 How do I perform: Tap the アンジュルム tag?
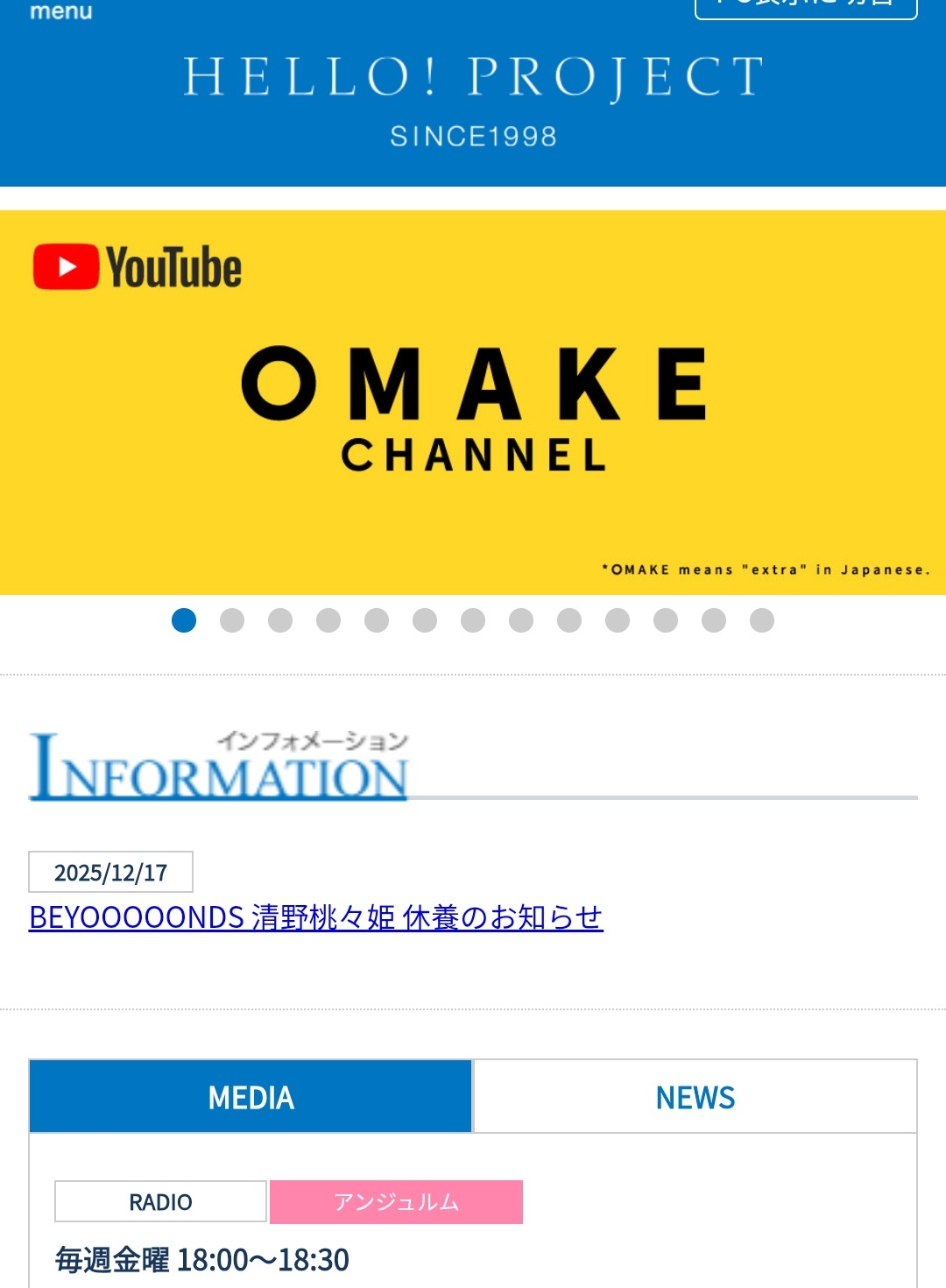(396, 1202)
